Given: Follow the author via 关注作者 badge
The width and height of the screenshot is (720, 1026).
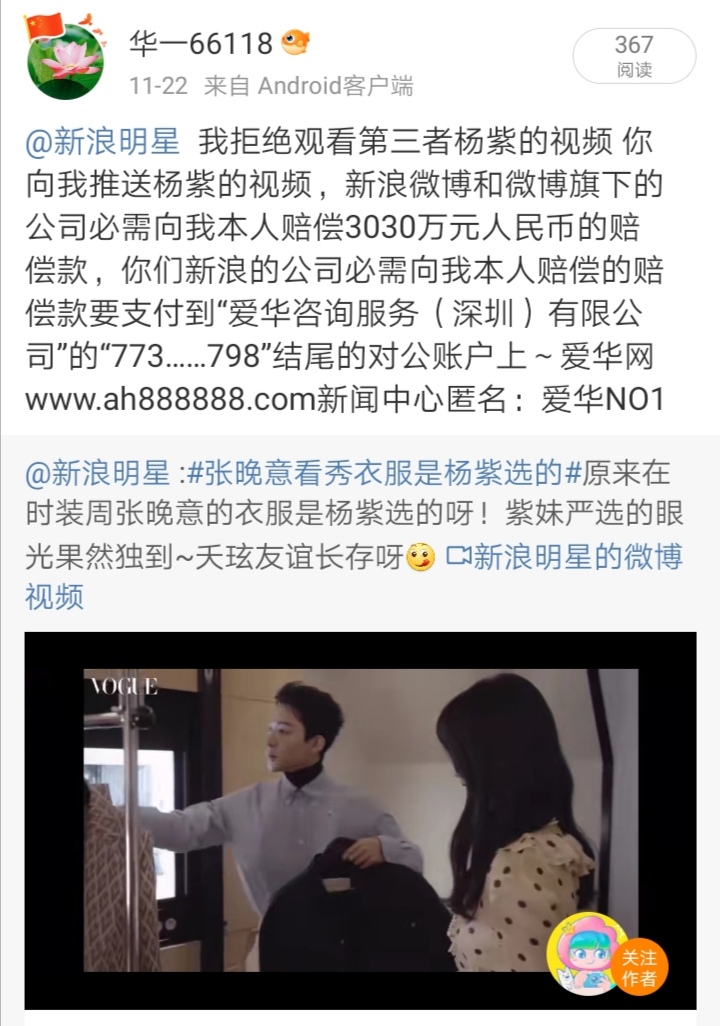Looking at the screenshot, I should point(639,967).
